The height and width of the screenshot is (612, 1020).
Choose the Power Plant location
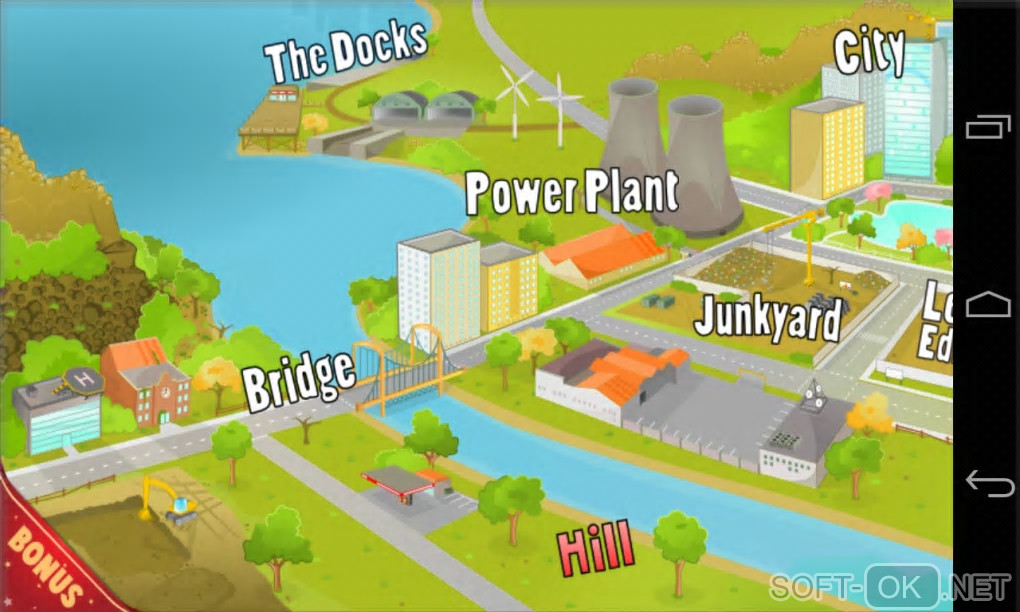(x=571, y=192)
